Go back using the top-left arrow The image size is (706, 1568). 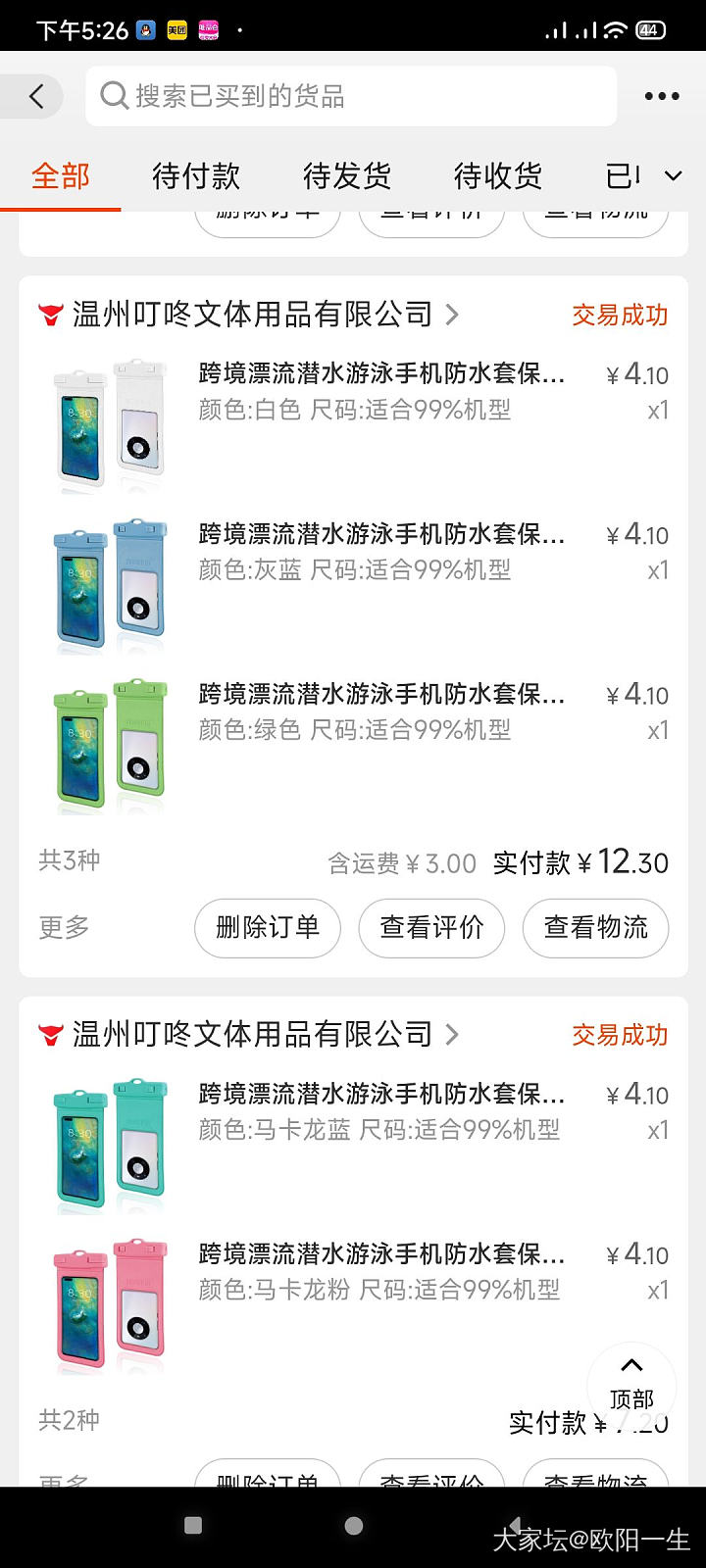point(36,96)
